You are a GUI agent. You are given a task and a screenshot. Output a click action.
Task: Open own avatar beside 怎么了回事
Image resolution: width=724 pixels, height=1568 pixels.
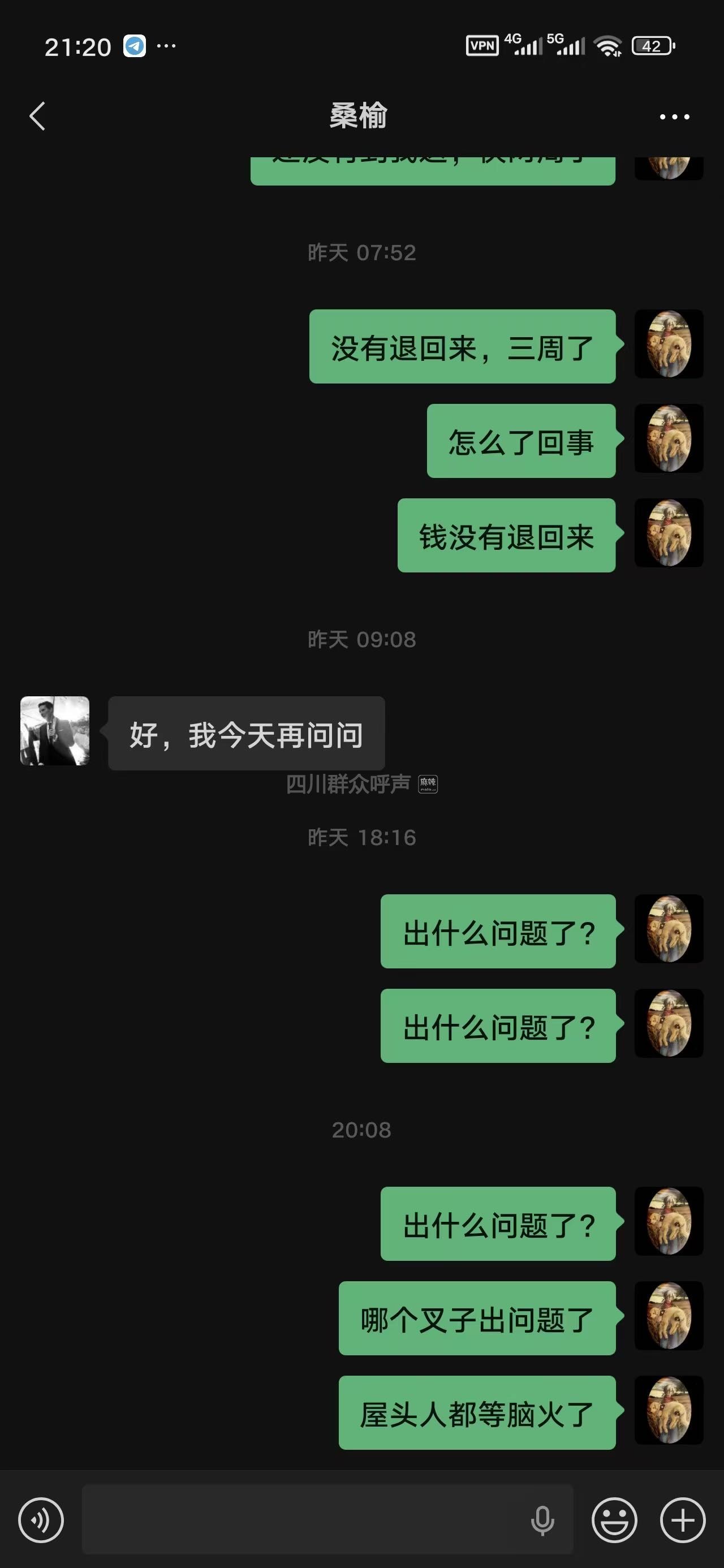point(669,438)
